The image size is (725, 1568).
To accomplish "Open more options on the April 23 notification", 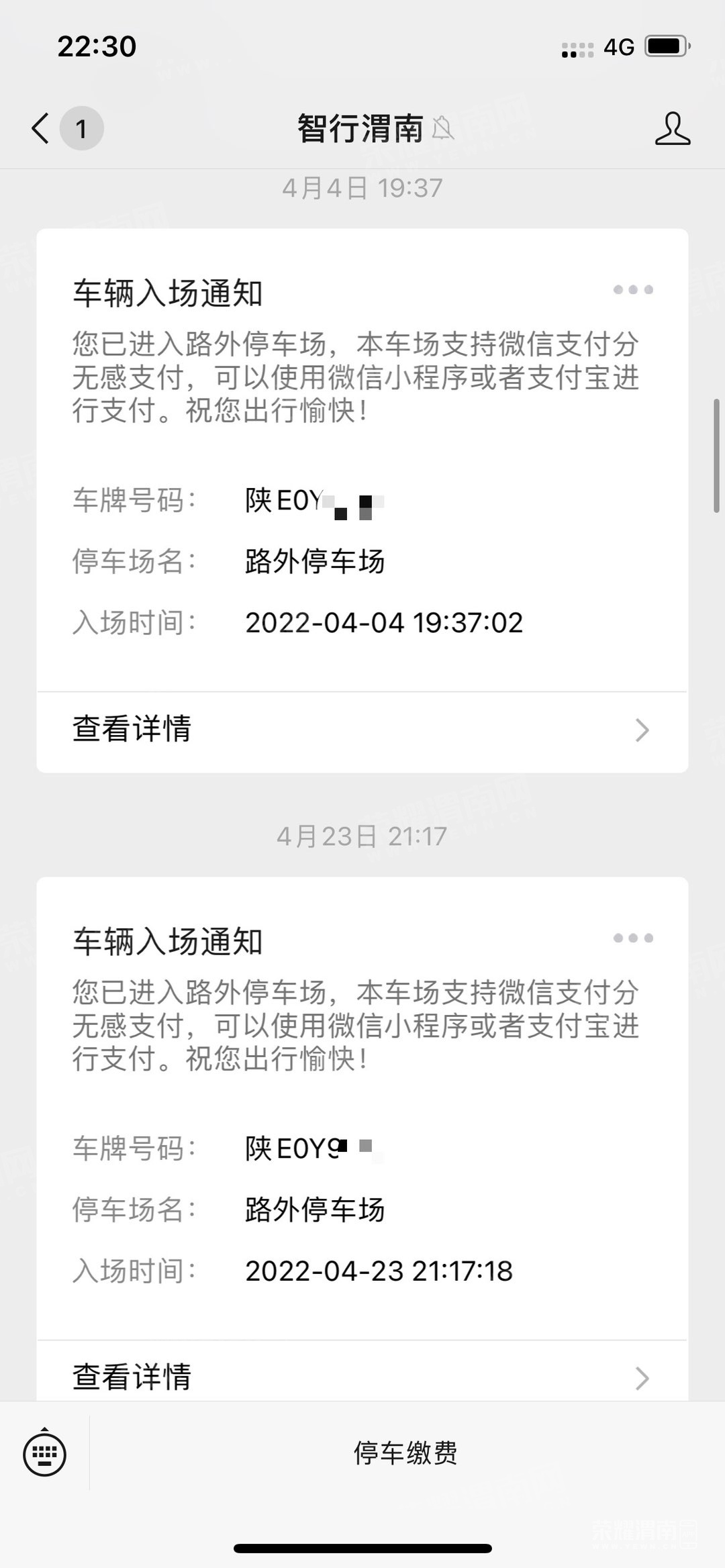I will pyautogui.click(x=633, y=938).
